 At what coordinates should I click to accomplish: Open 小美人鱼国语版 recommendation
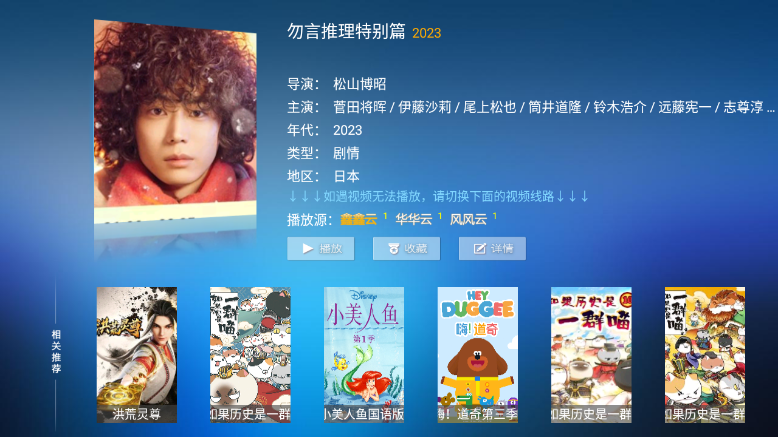pyautogui.click(x=364, y=355)
